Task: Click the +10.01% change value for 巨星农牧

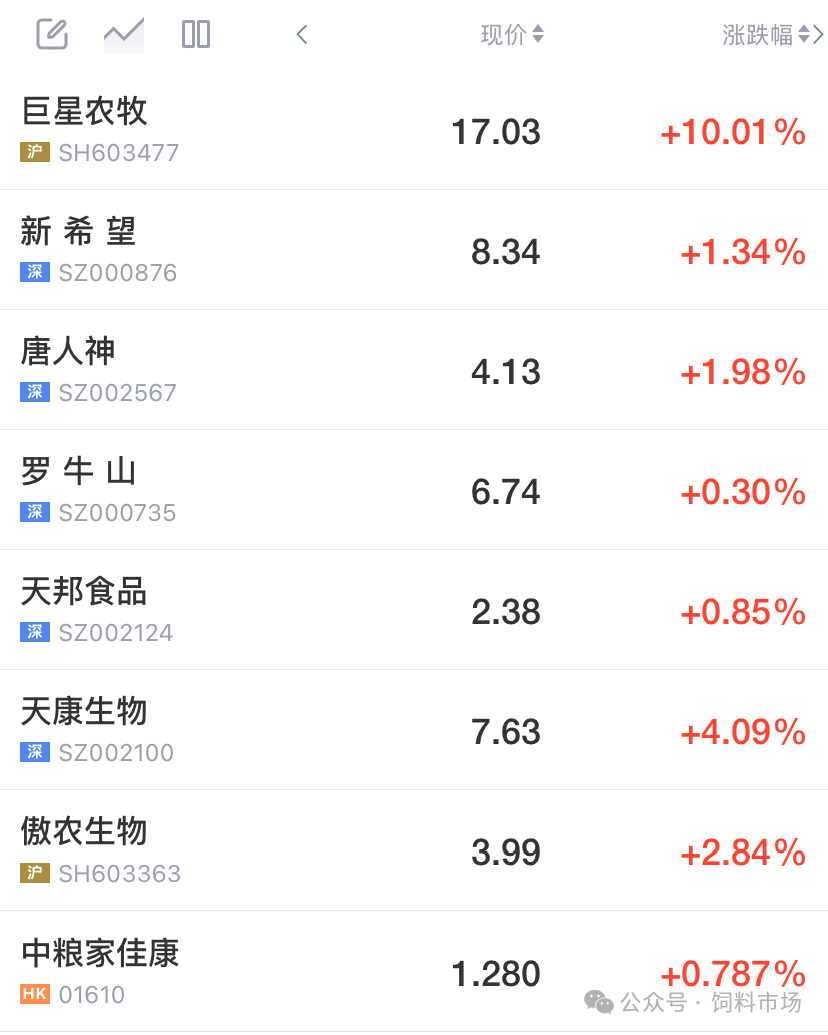Action: click(733, 132)
